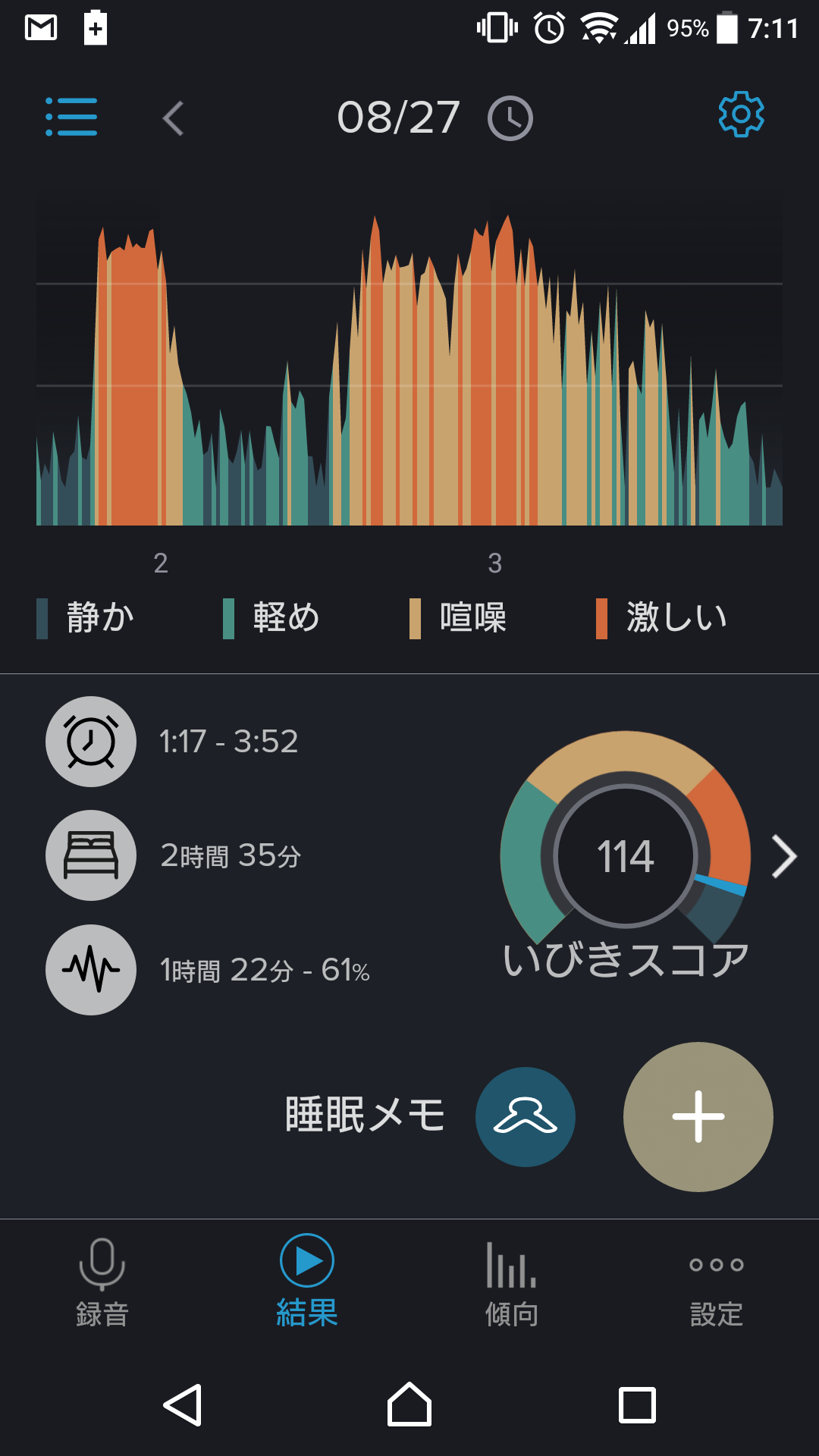This screenshot has height=1456, width=819.
Task: Go to the previous day's result
Action: pyautogui.click(x=174, y=118)
